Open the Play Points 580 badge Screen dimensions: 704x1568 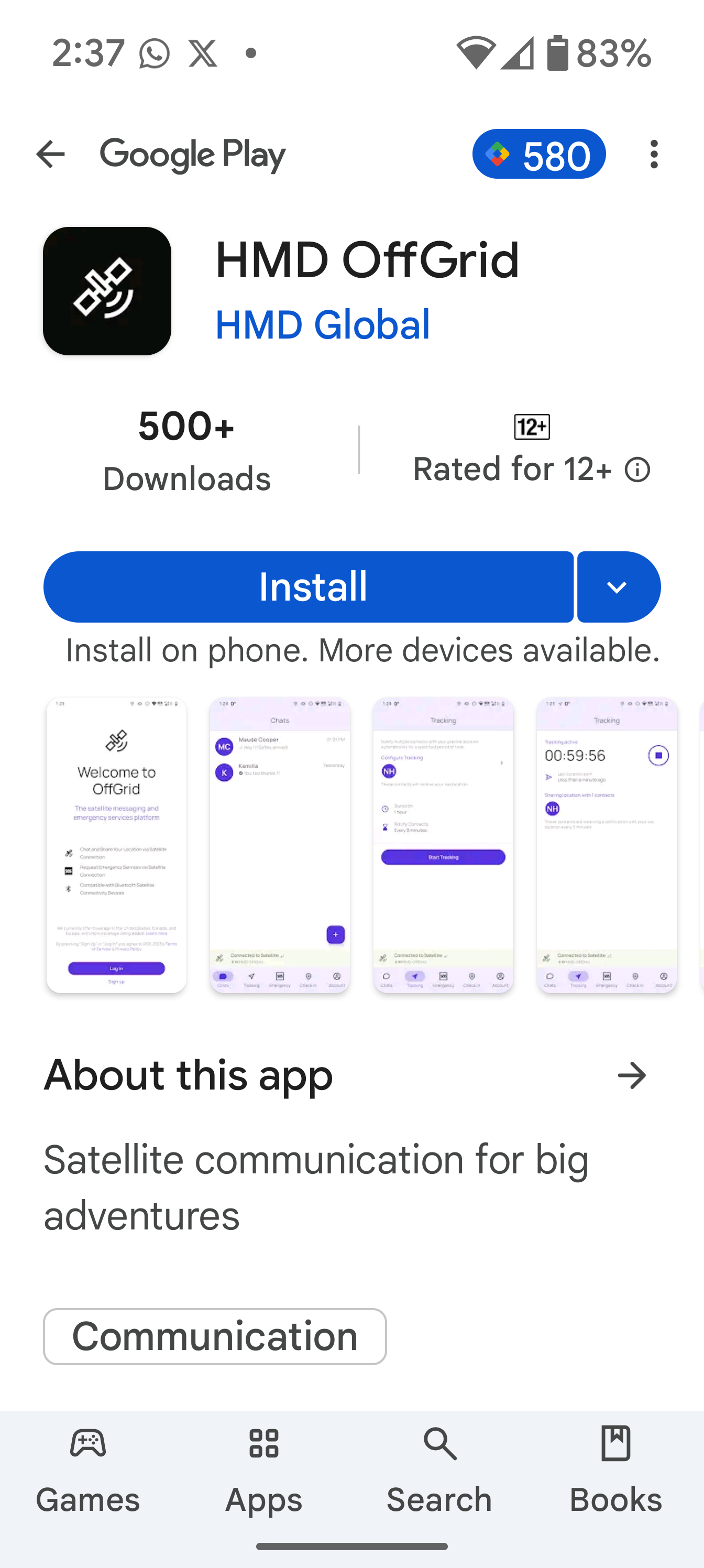538,154
